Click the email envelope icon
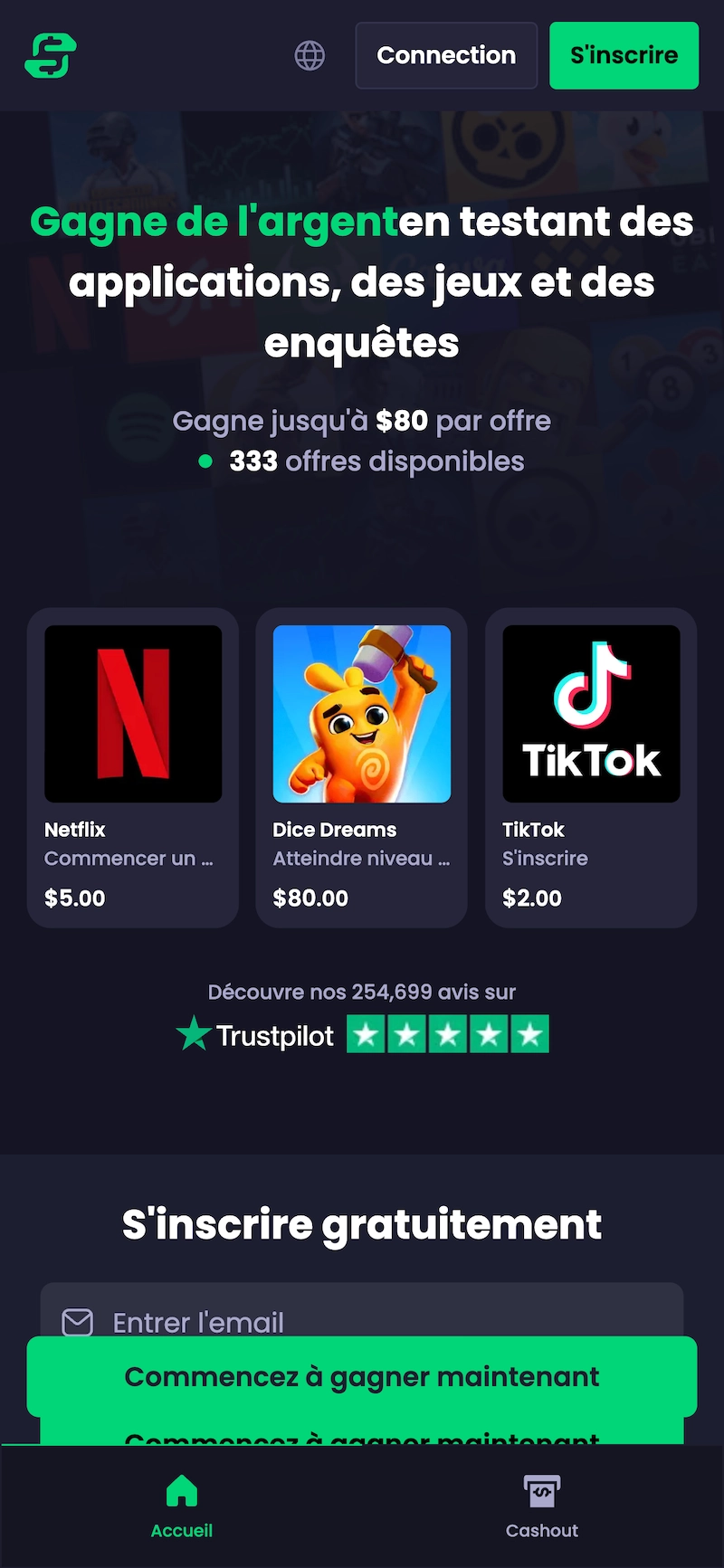This screenshot has height=1568, width=724. coord(77,1323)
